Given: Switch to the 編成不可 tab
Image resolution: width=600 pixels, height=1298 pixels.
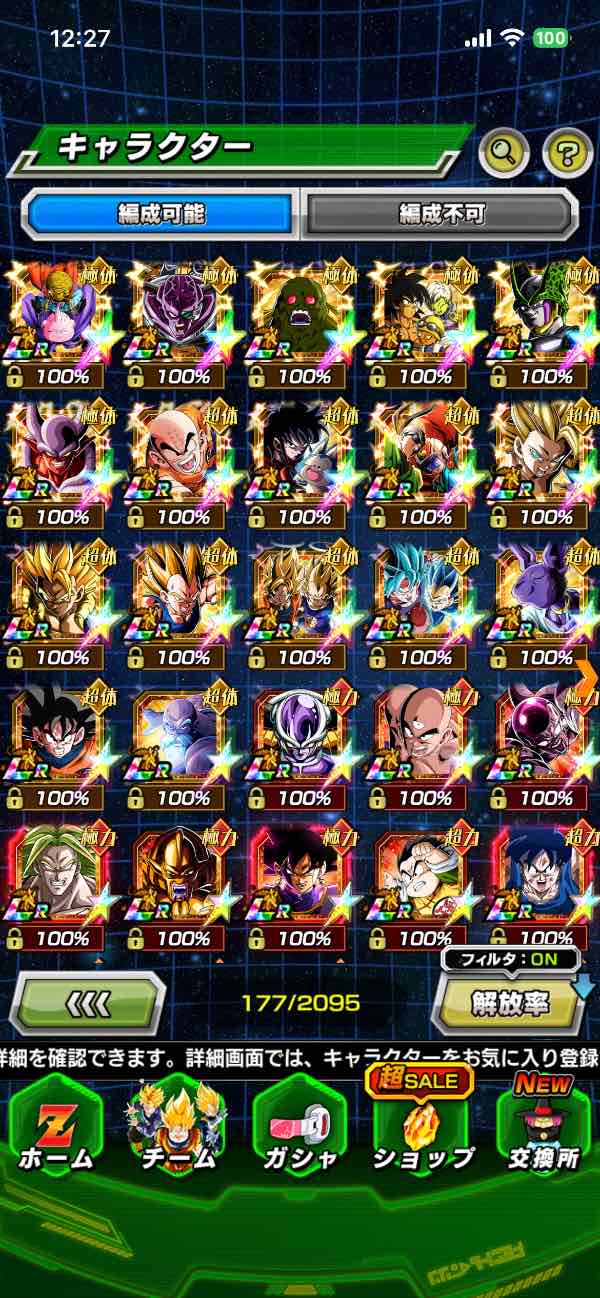Looking at the screenshot, I should 441,213.
